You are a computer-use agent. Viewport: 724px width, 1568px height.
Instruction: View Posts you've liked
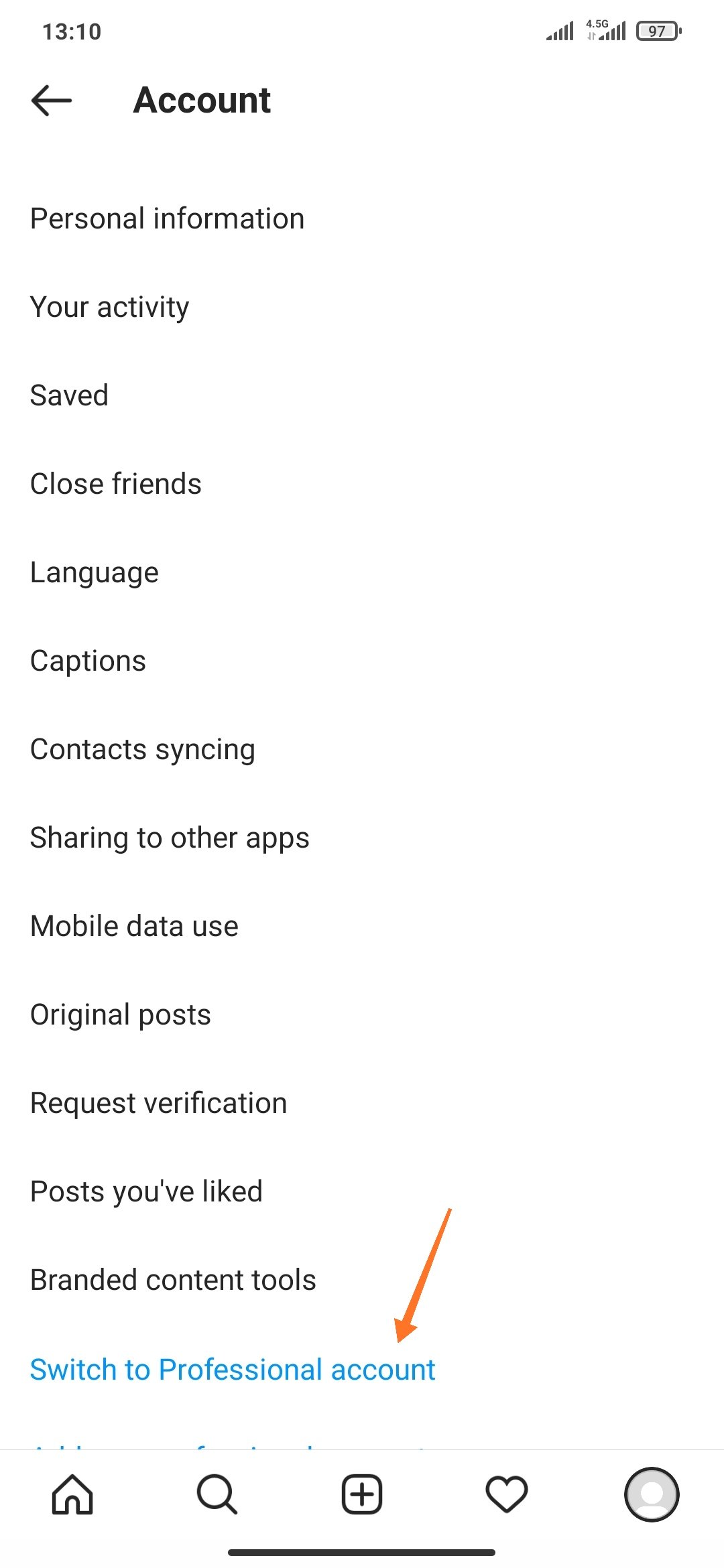point(147,1192)
